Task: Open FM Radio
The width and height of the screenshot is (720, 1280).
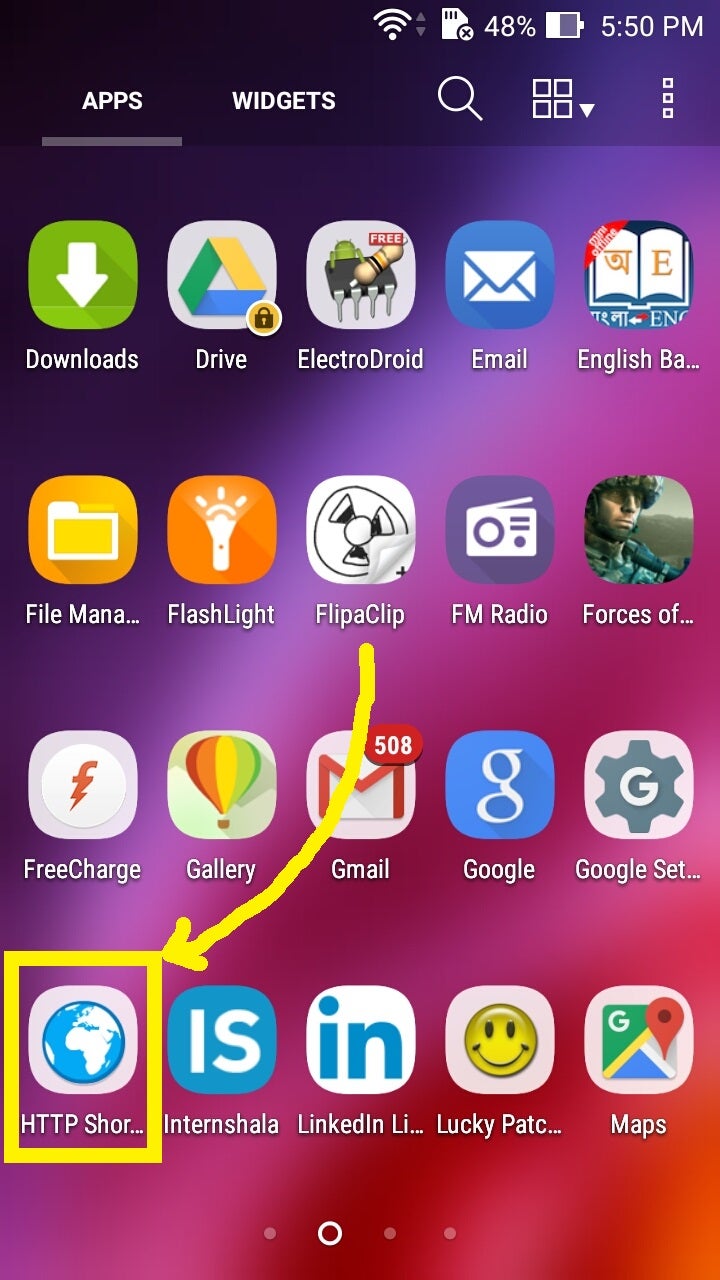Action: click(499, 530)
